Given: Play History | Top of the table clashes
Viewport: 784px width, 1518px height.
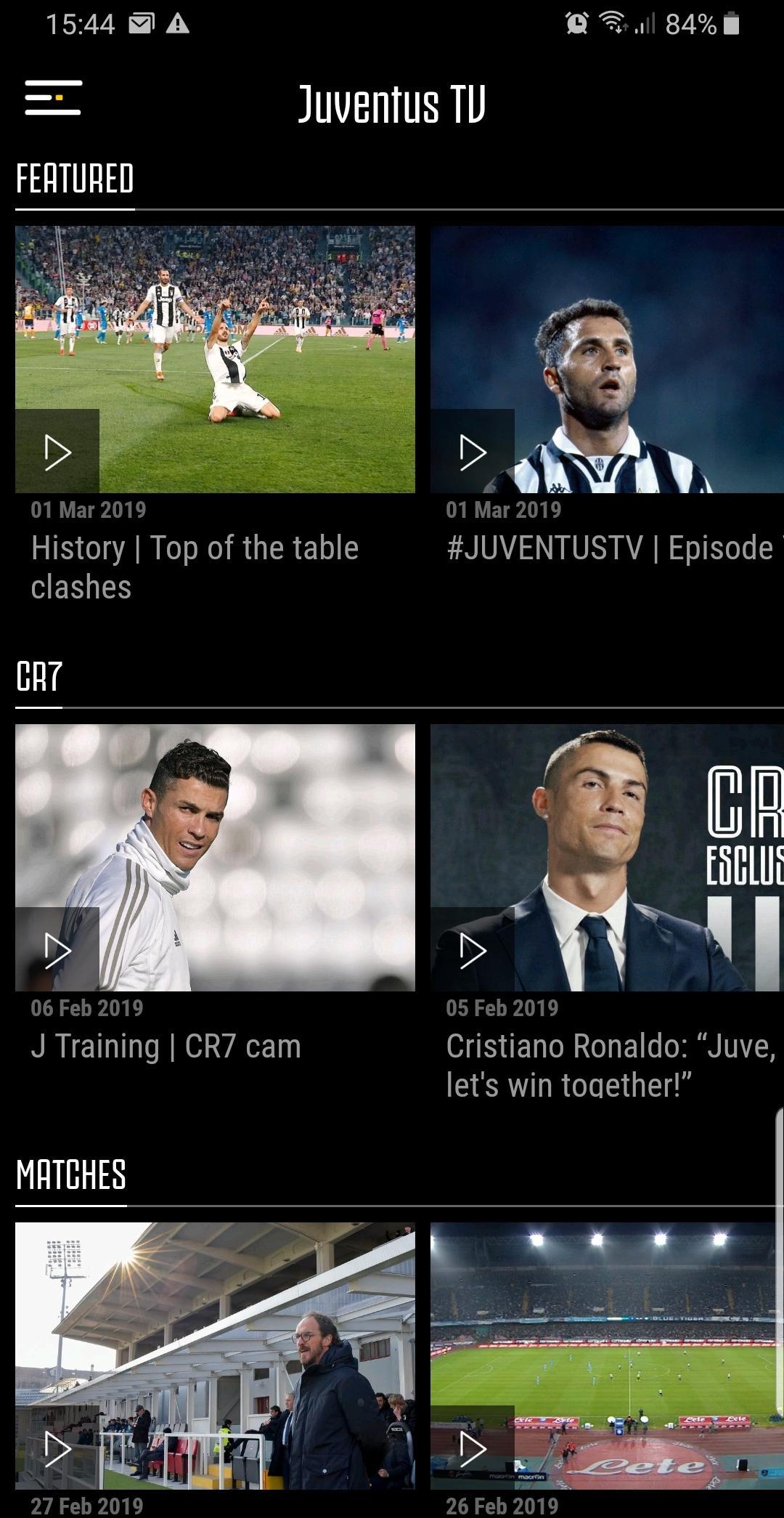Looking at the screenshot, I should pyautogui.click(x=57, y=451).
